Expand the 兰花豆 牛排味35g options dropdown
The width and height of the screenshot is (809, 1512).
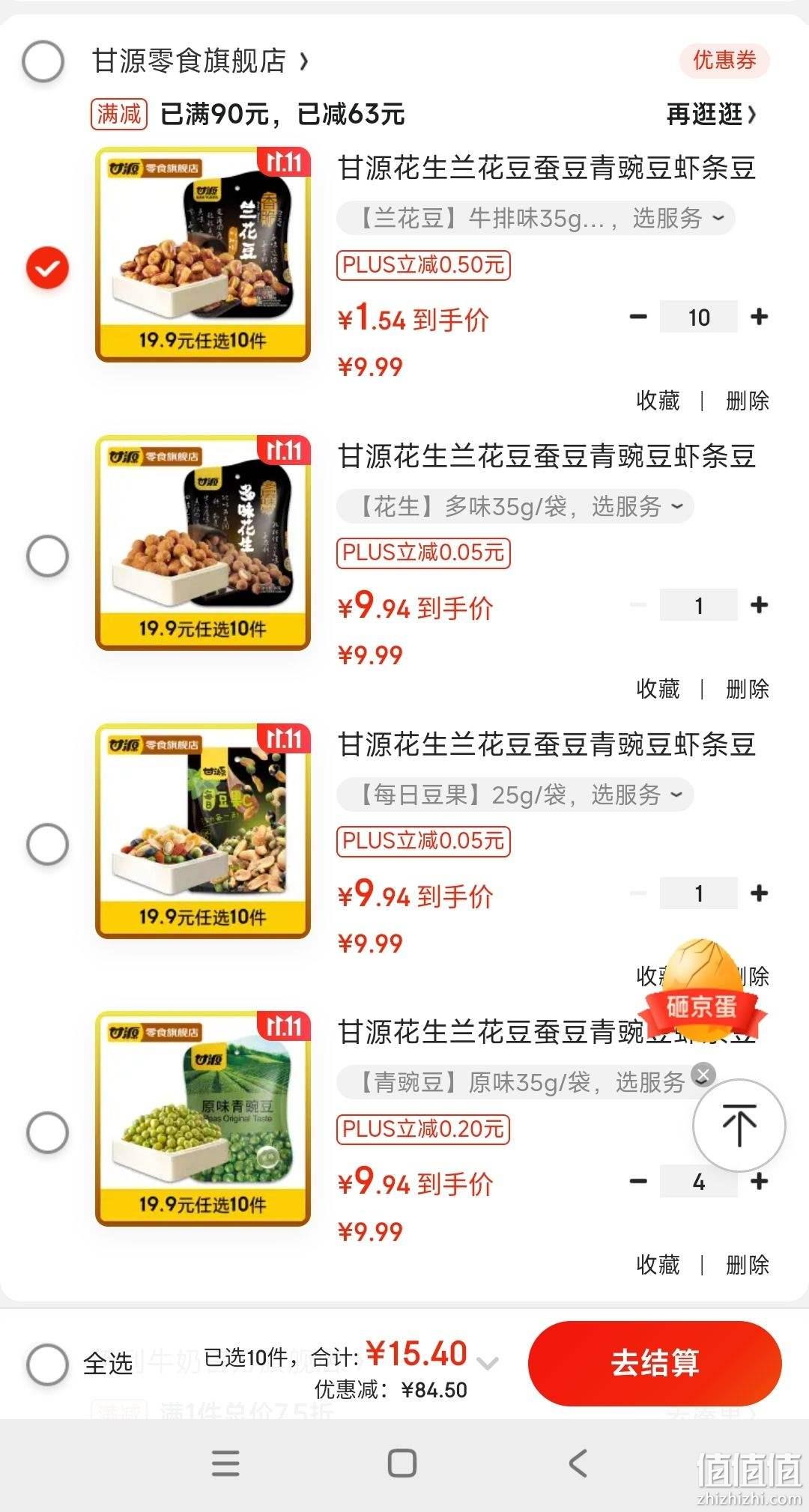tap(536, 218)
